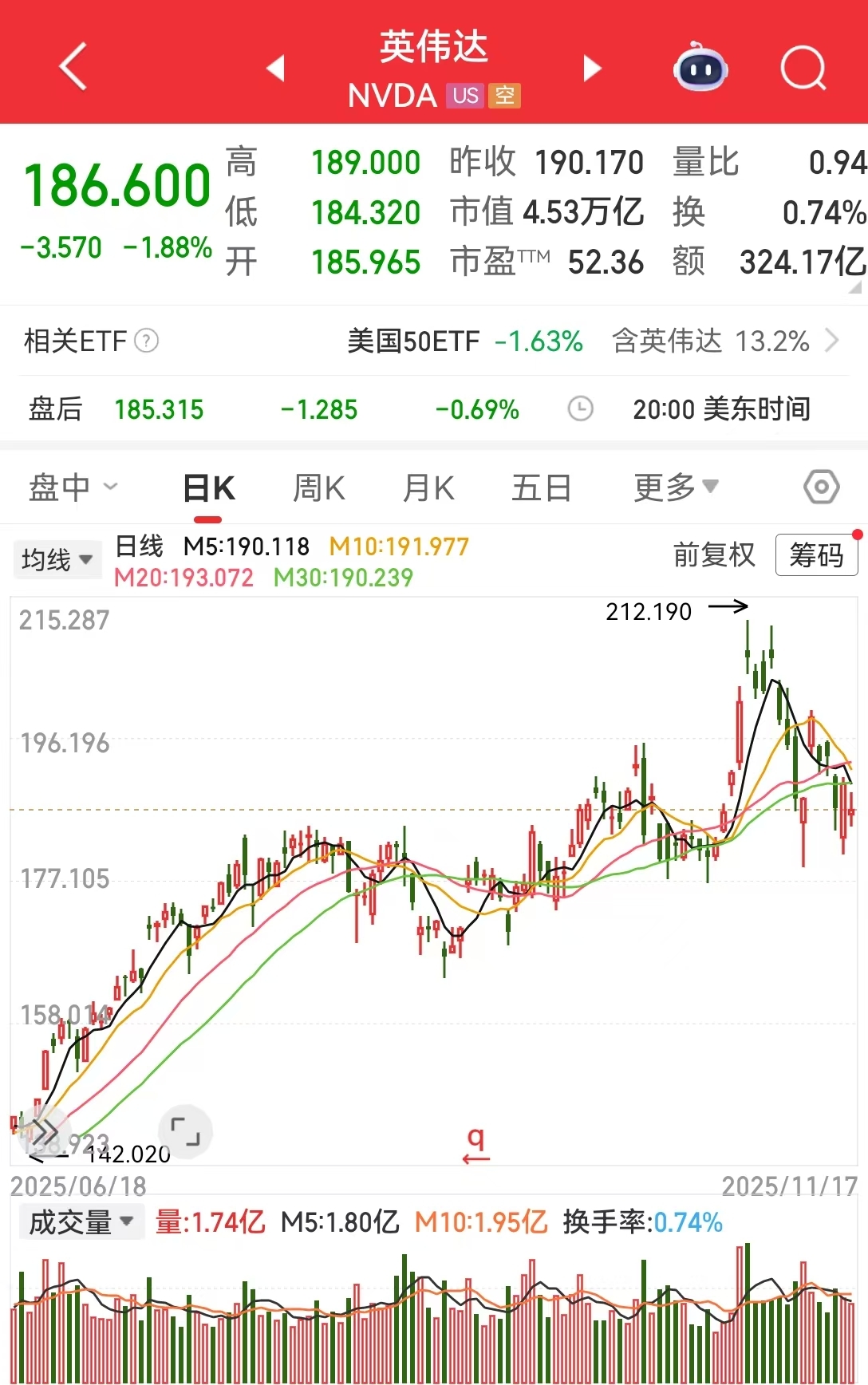868x1385 pixels.
Task: Show the 五日 chart
Action: point(542,488)
